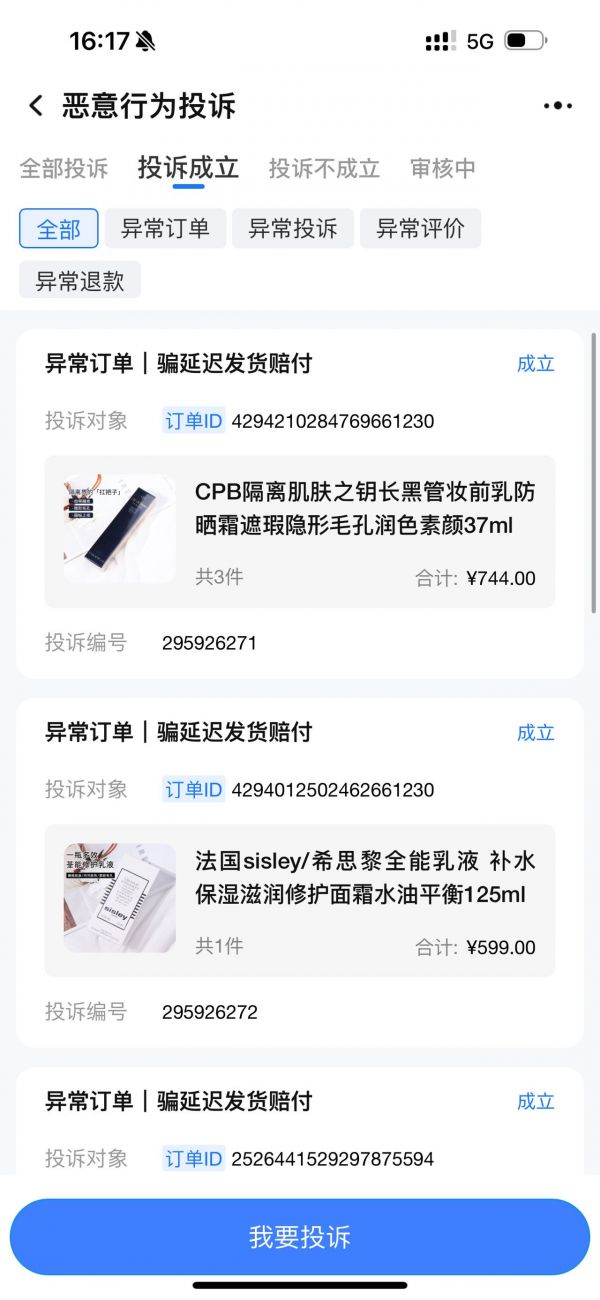Open the 审核中 tab
Viewport: 600px width, 1300px height.
point(442,168)
